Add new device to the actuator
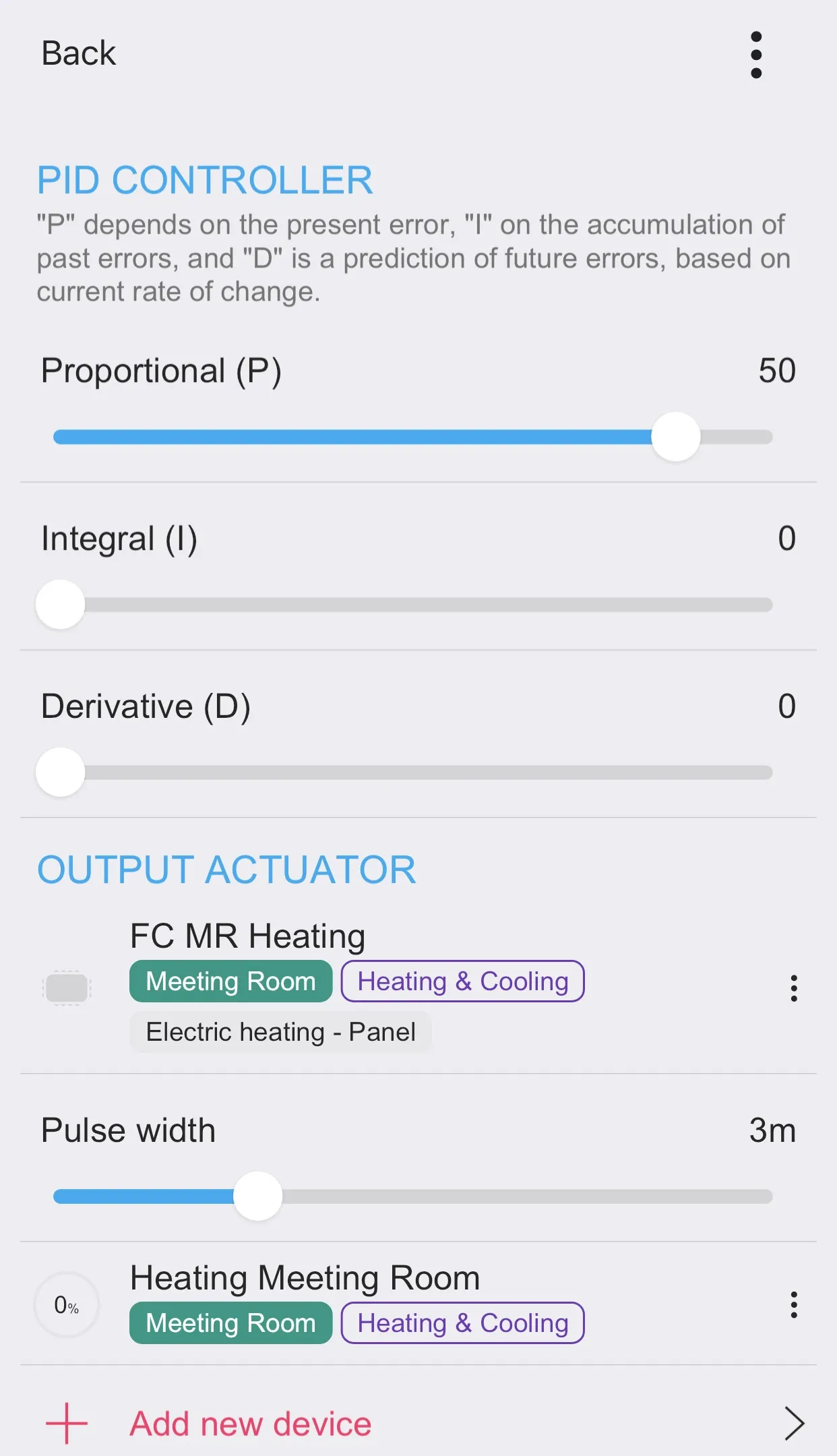Viewport: 837px width, 1456px height. (x=250, y=1424)
